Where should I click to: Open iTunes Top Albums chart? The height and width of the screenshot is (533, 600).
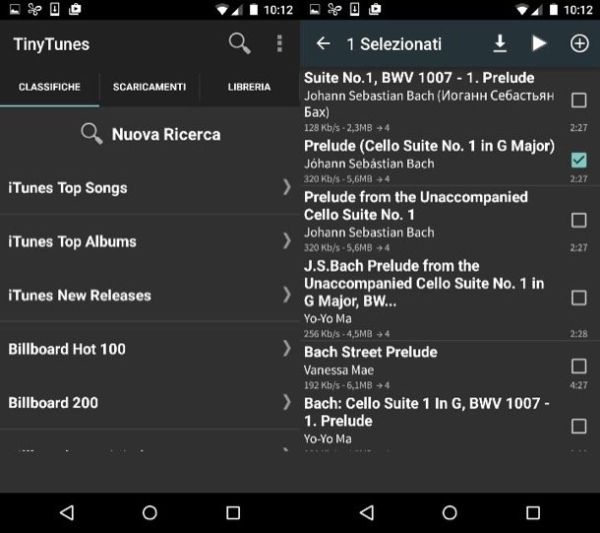[150, 241]
